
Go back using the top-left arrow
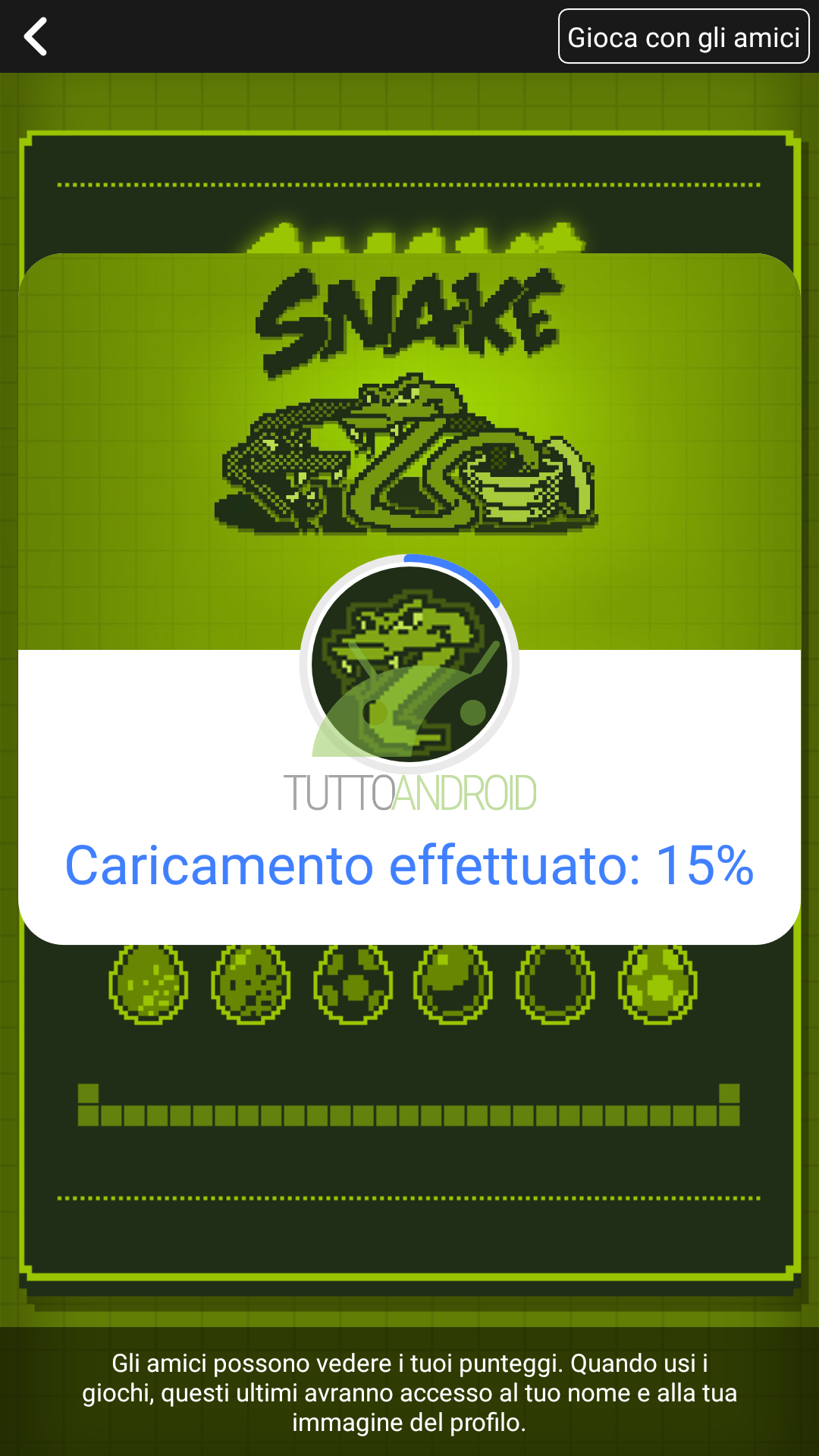pos(36,36)
